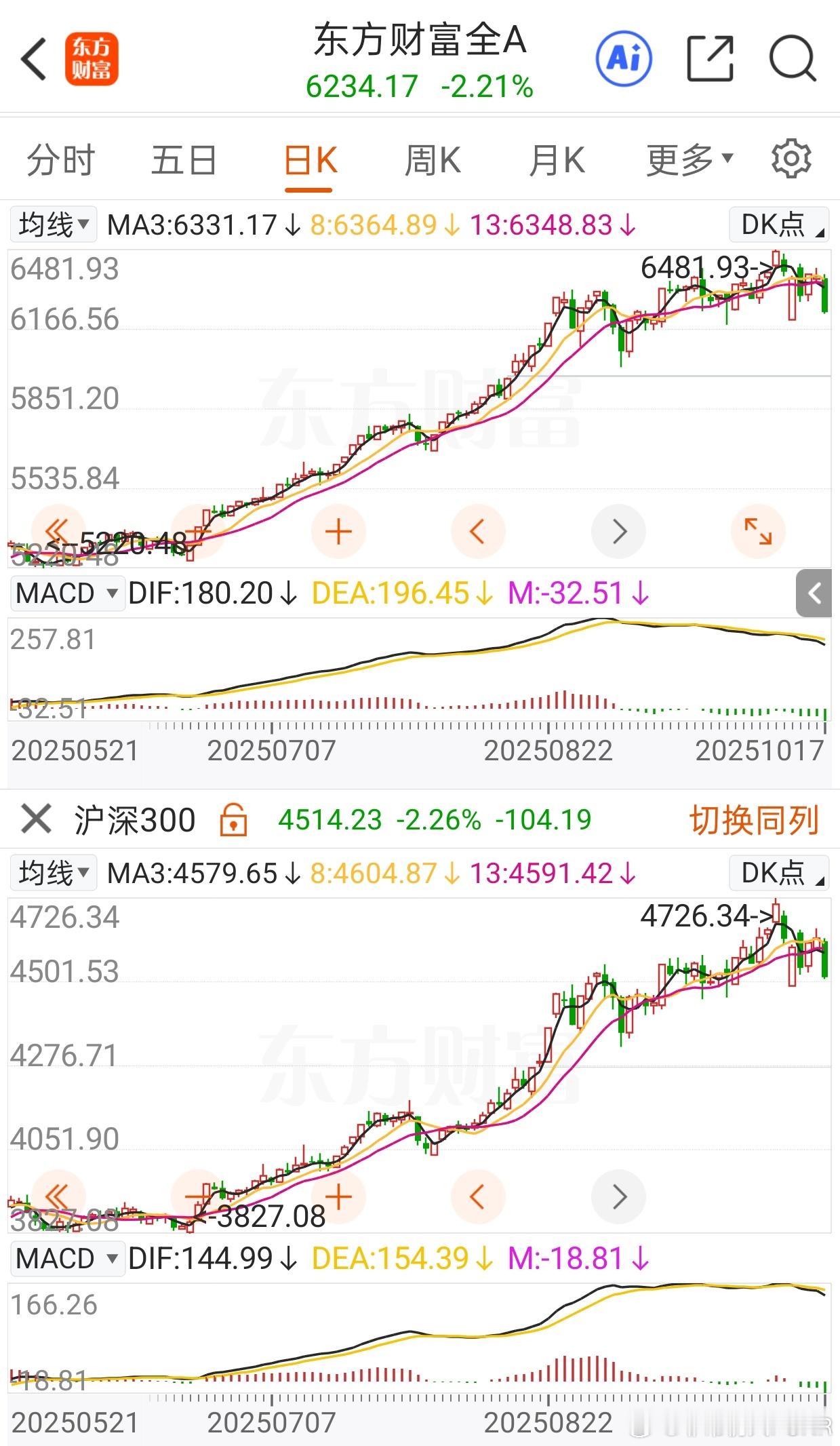Viewport: 840px width, 1446px height.
Task: Open the Ai assistant icon
Action: (624, 59)
